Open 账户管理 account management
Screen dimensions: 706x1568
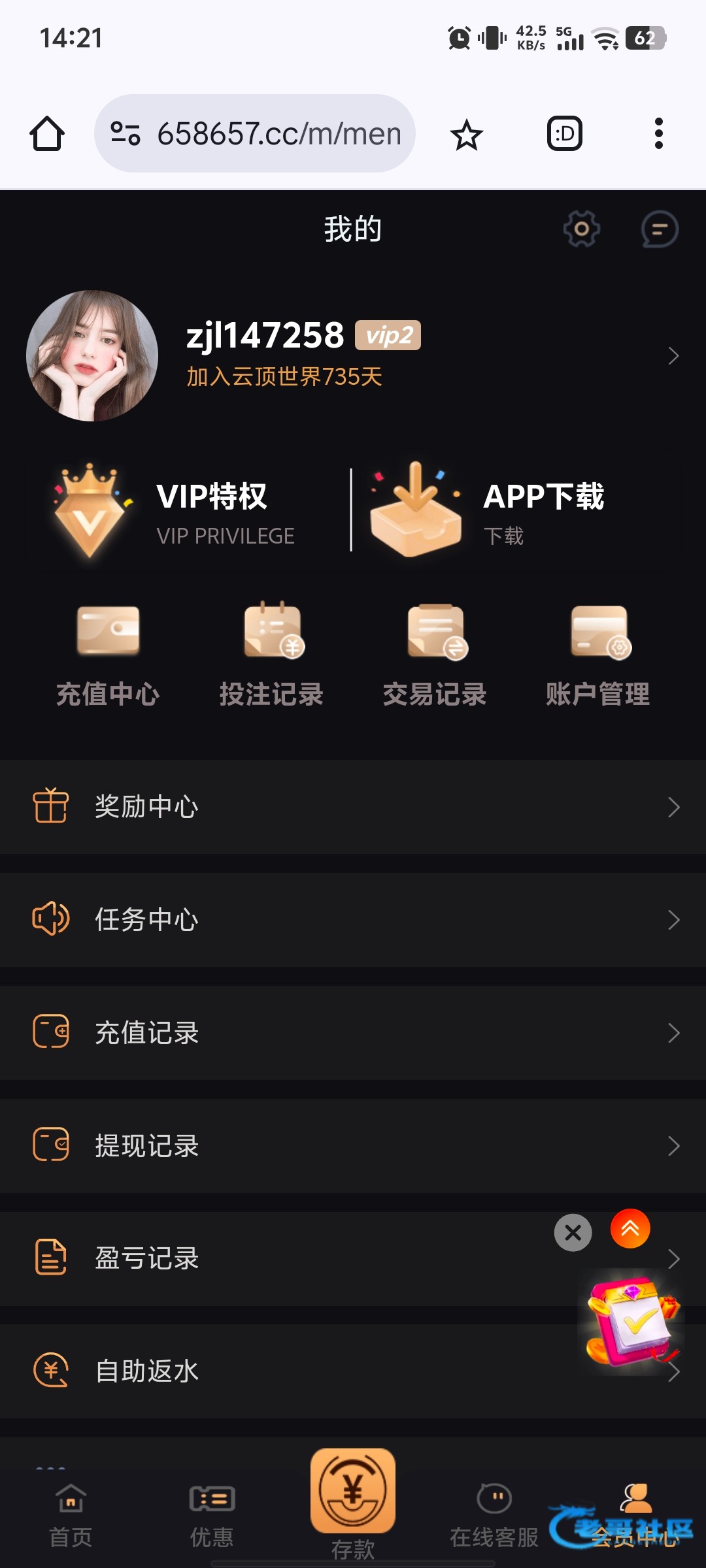pos(598,655)
